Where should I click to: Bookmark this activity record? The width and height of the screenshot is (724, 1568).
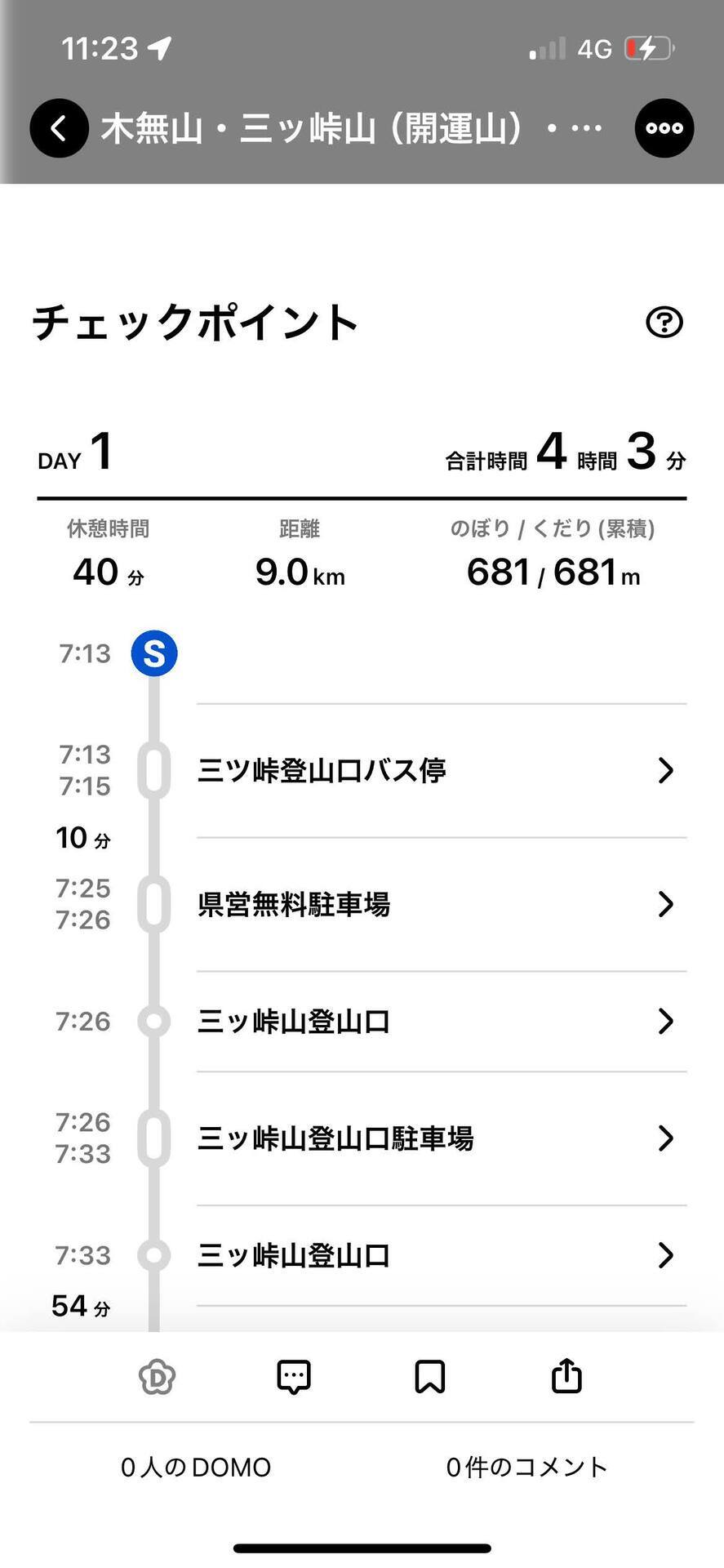coord(430,1377)
